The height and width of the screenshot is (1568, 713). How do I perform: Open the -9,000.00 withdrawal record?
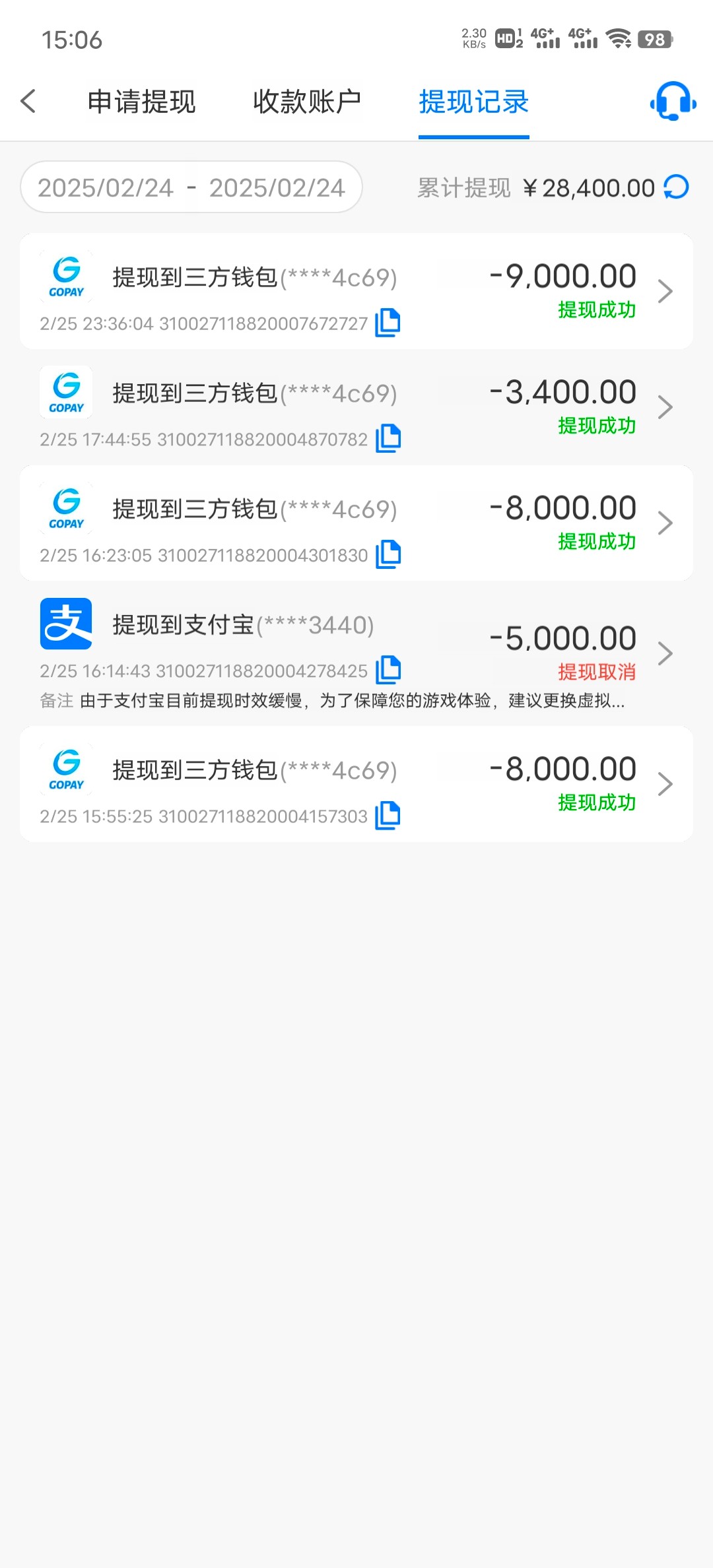click(x=356, y=291)
